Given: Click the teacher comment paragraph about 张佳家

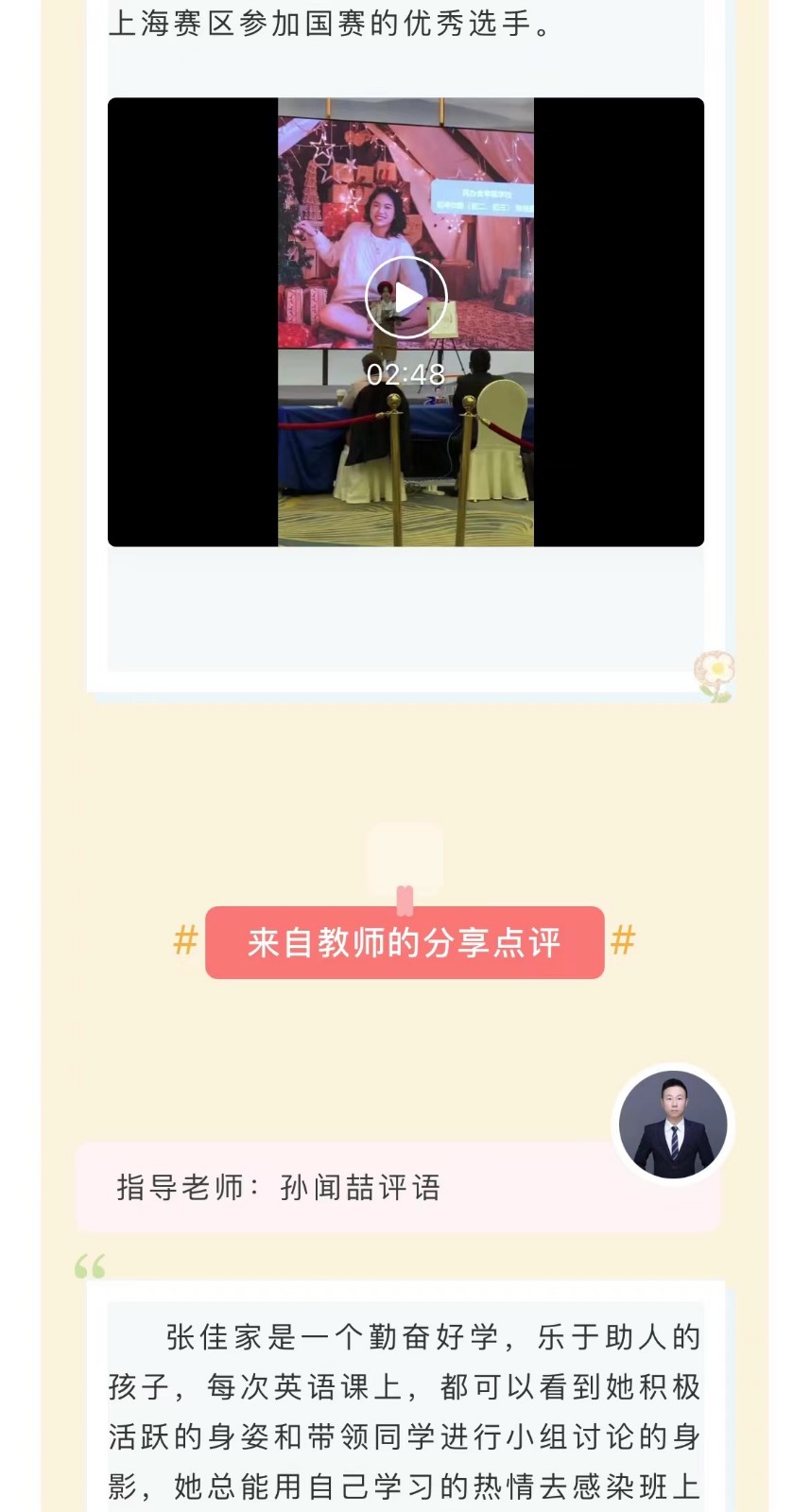Looking at the screenshot, I should pyautogui.click(x=405, y=1408).
